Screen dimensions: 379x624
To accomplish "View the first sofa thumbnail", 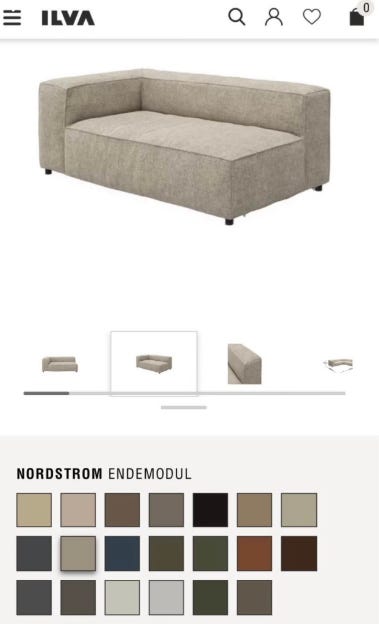I will point(60,364).
